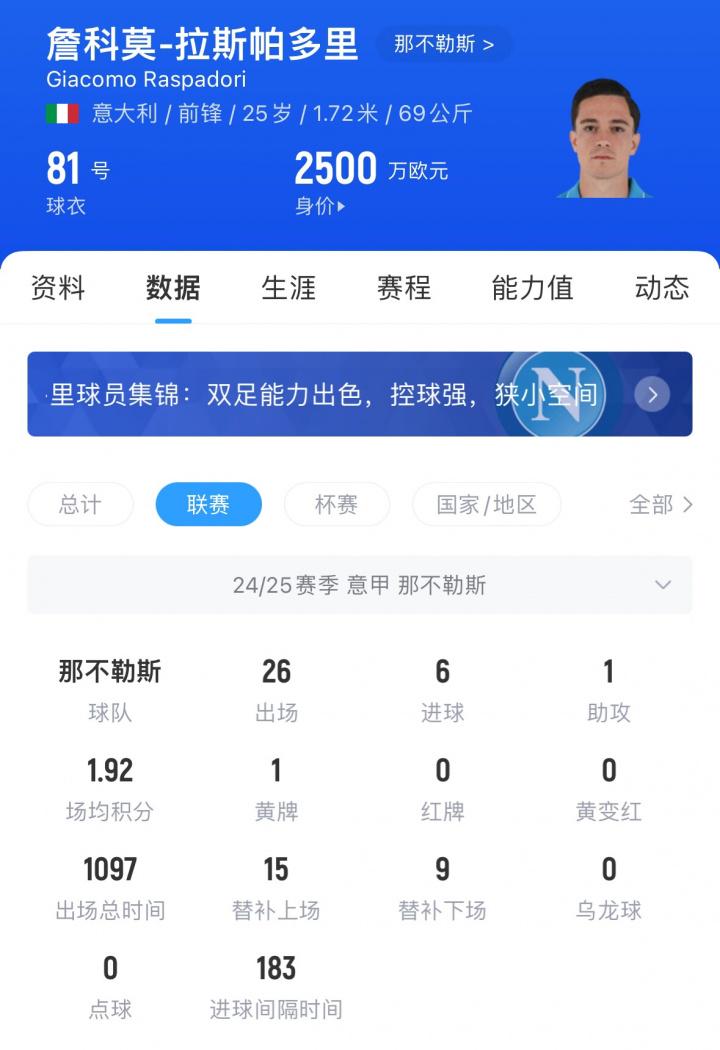This screenshot has width=720, height=1050.
Task: Switch to the 动态 tab
Action: [x=662, y=289]
